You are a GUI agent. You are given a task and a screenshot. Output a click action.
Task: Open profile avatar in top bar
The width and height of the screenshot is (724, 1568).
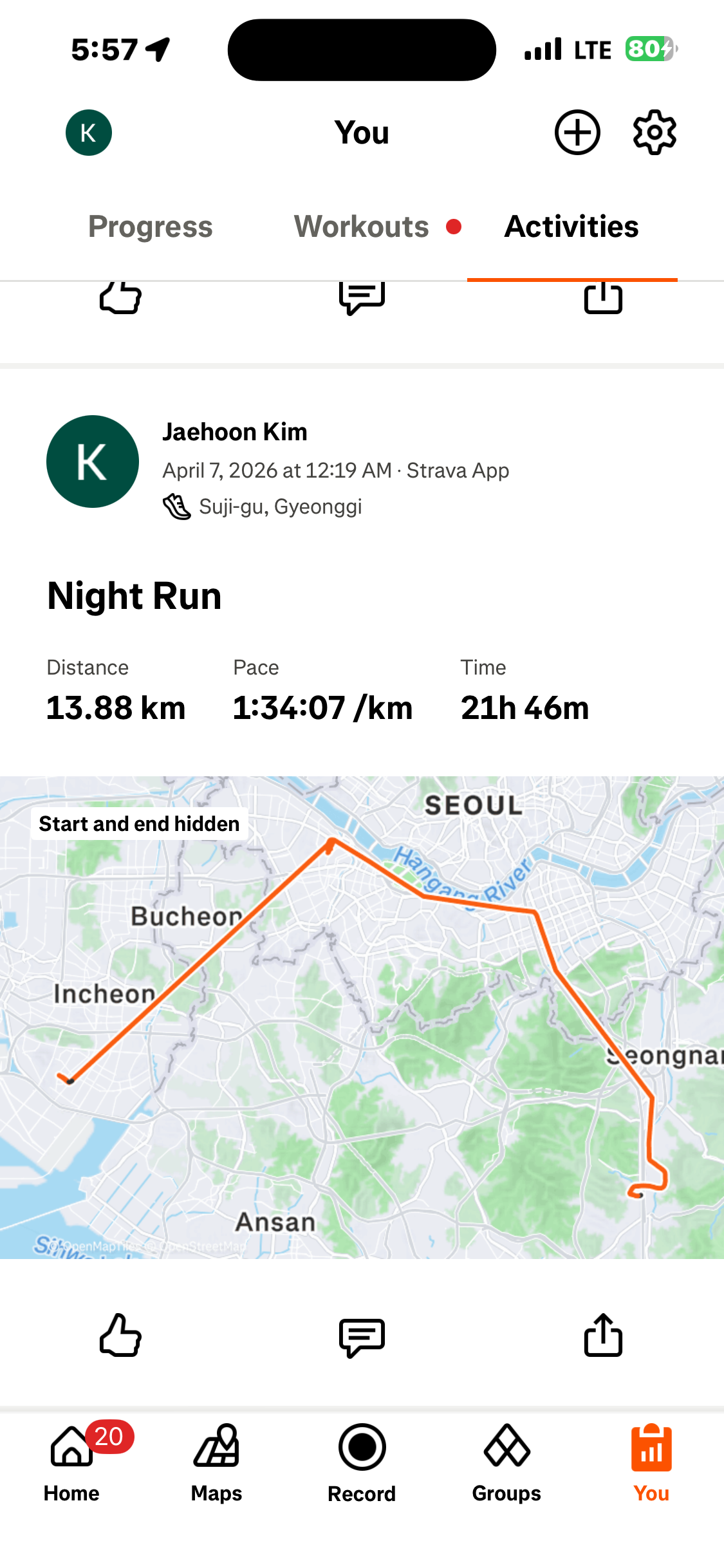(x=89, y=133)
